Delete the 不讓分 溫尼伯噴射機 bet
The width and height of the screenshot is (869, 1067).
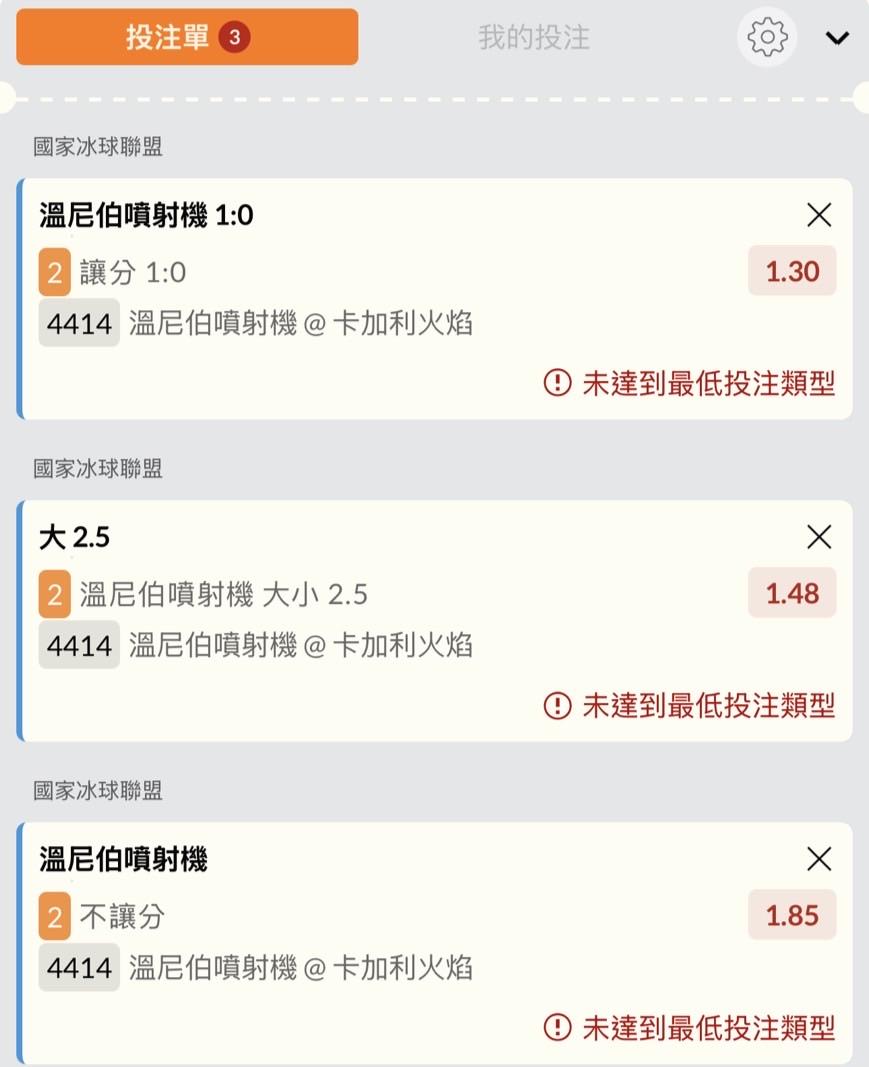click(x=819, y=859)
